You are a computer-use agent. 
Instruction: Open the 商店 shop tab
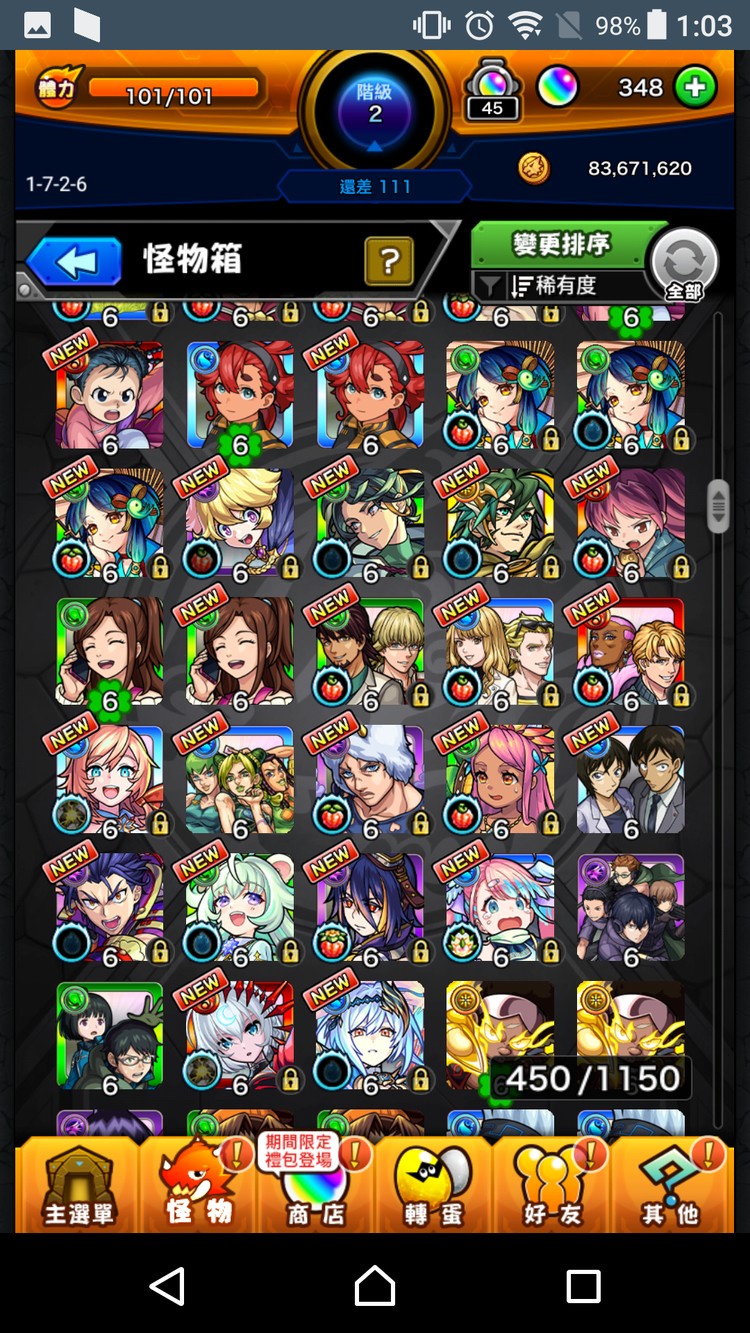tap(315, 1185)
